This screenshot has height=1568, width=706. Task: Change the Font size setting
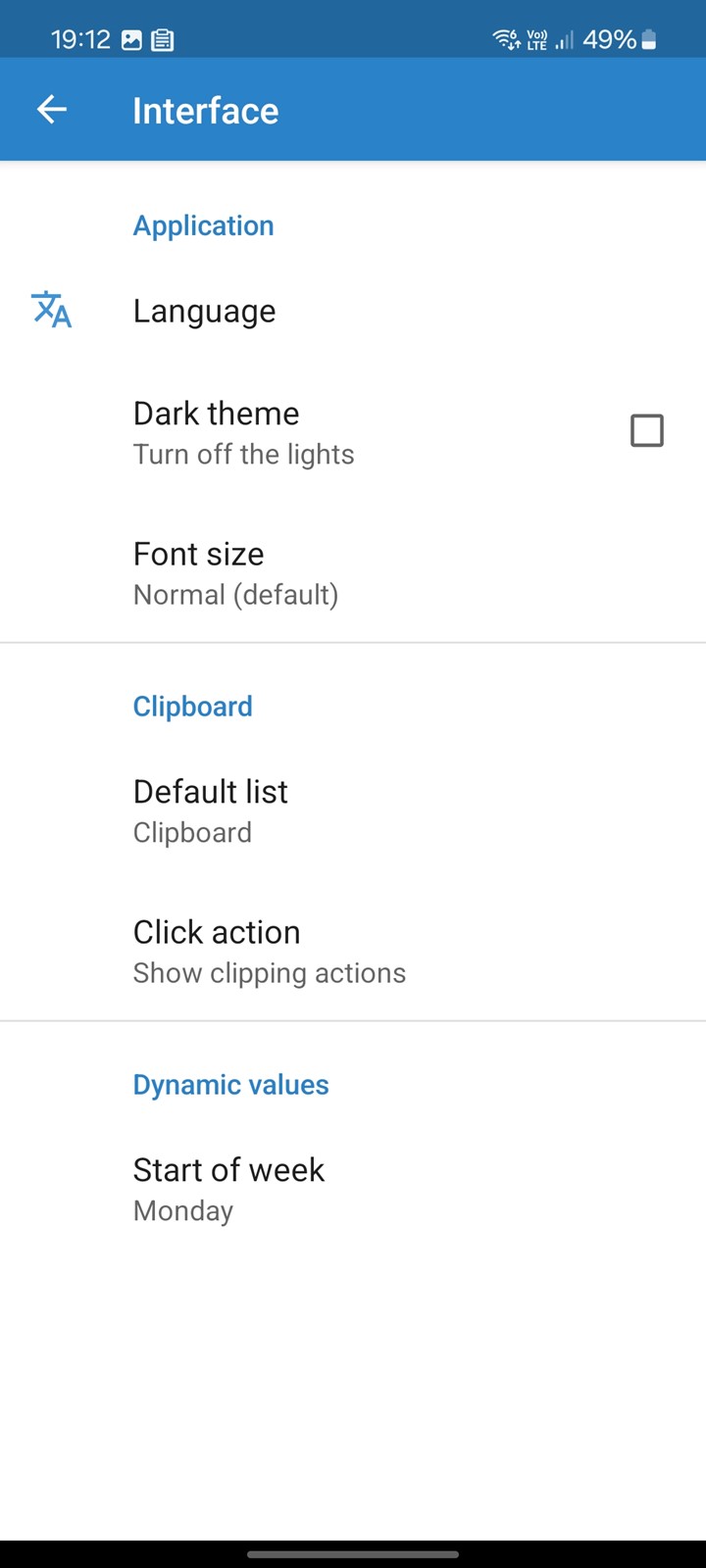(x=353, y=573)
